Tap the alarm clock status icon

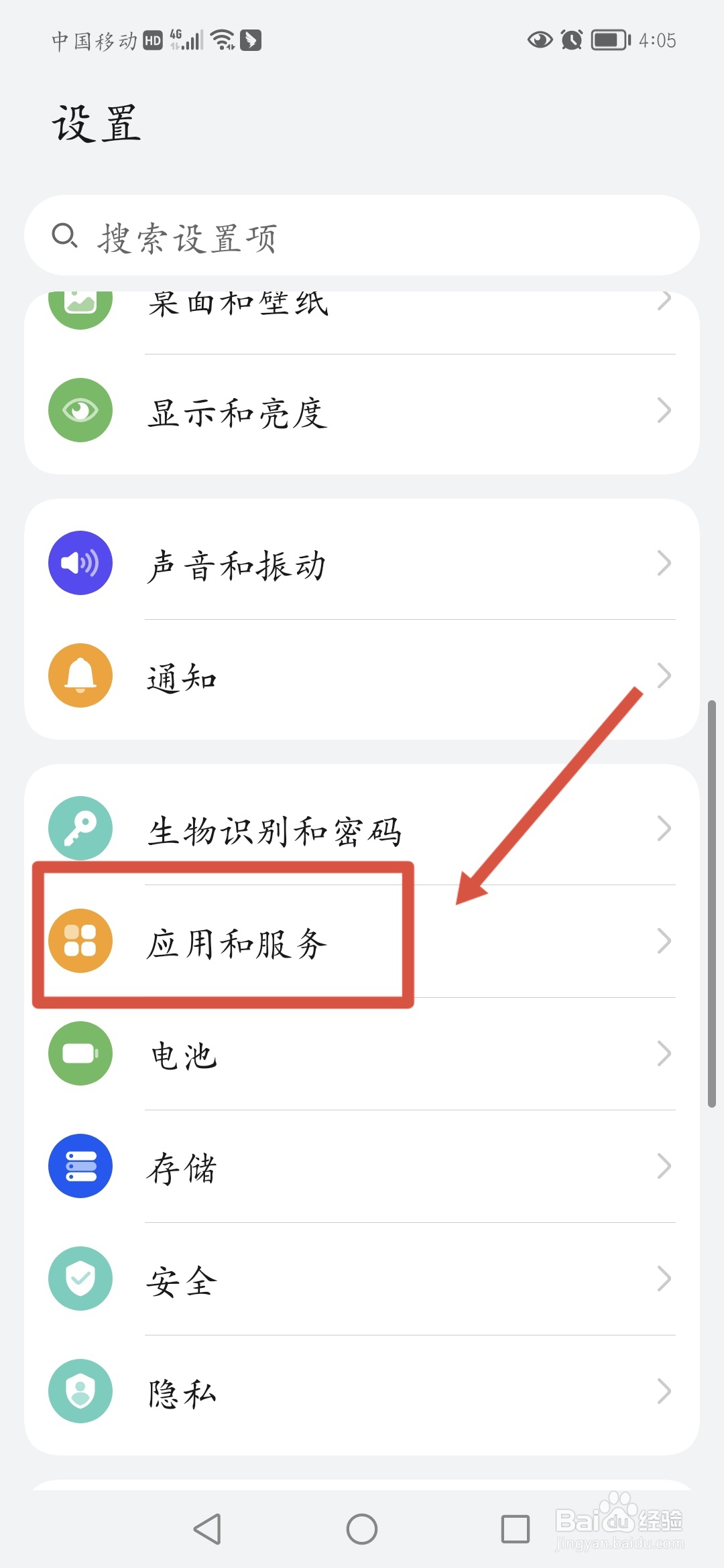[x=570, y=40]
